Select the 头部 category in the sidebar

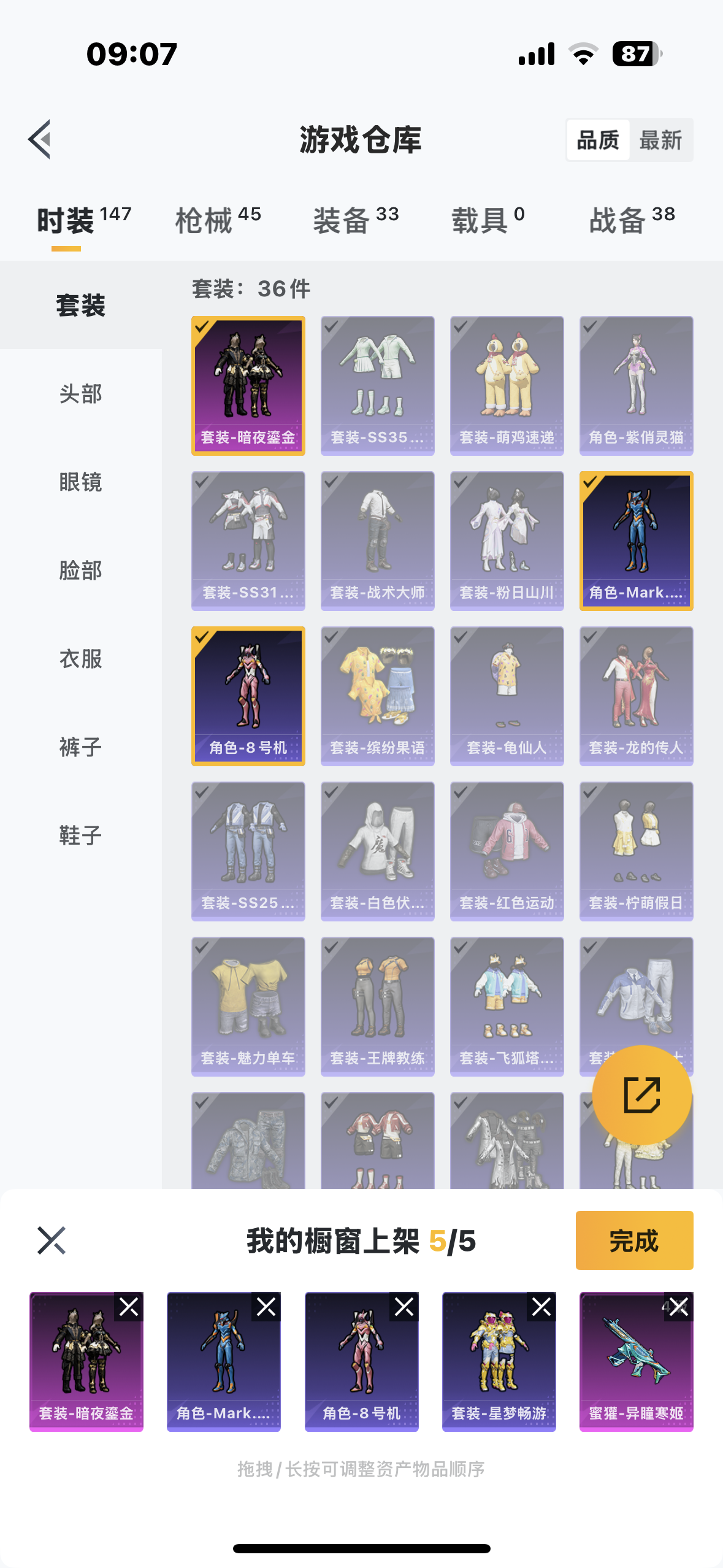point(80,394)
